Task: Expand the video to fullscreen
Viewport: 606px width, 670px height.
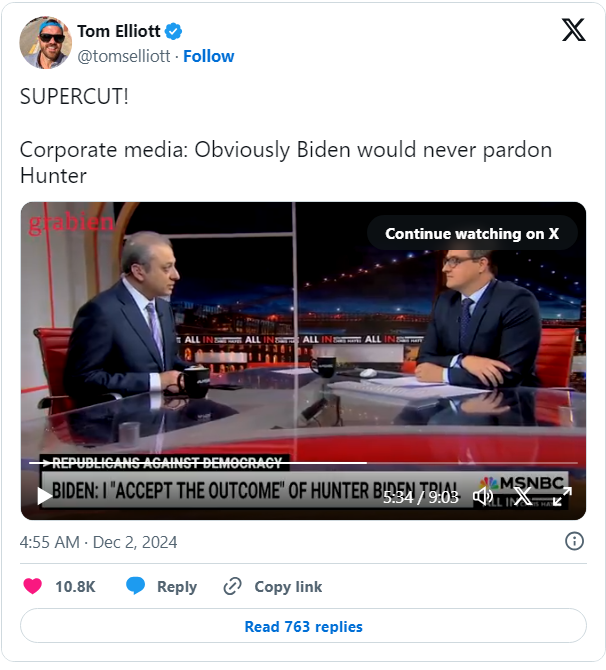Action: [562, 495]
